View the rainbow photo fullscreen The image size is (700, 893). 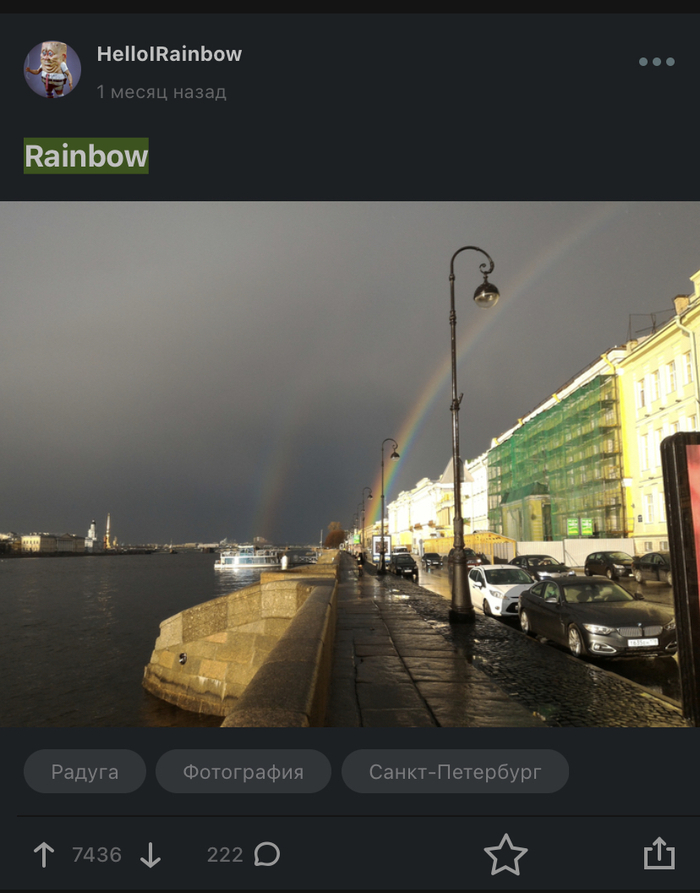tap(350, 464)
